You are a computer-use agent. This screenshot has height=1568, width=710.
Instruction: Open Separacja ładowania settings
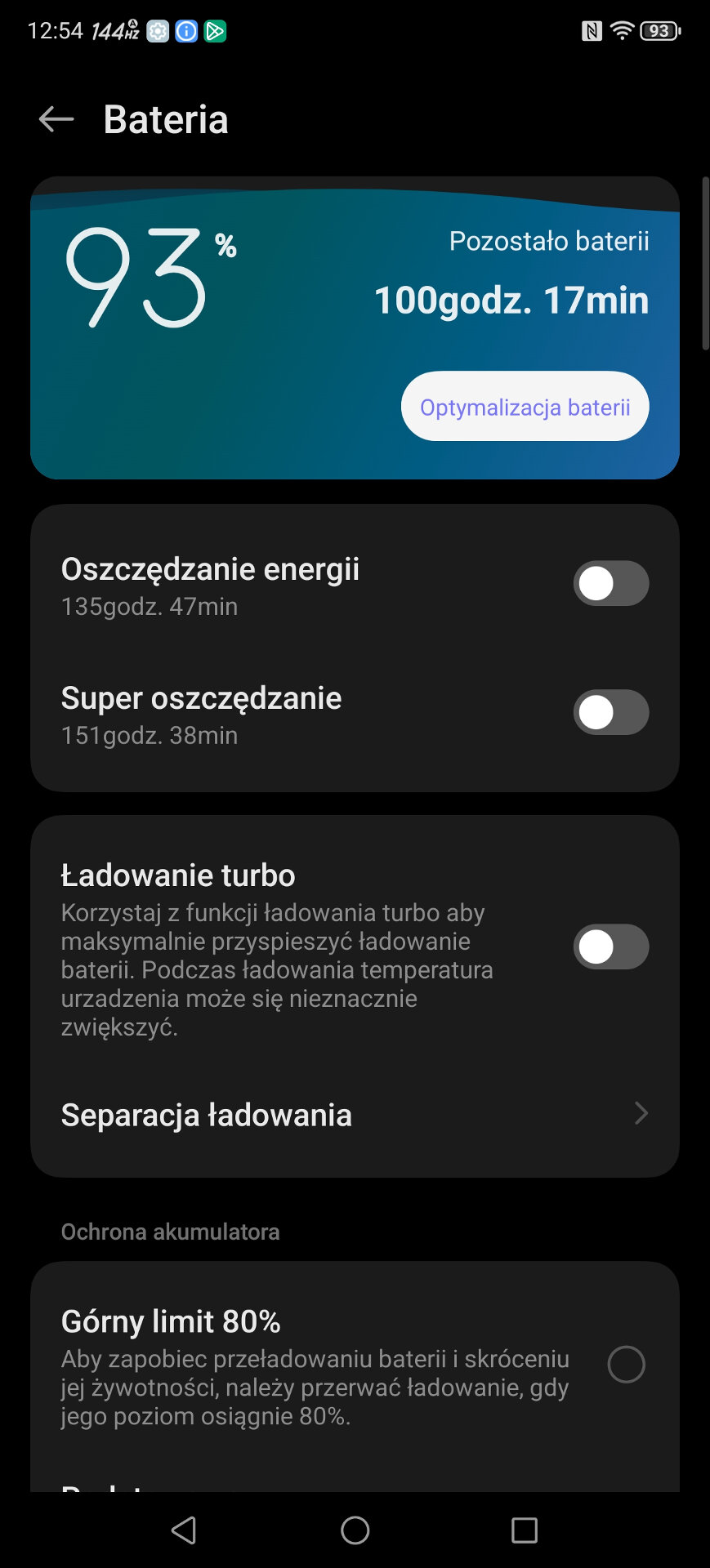[x=355, y=1115]
